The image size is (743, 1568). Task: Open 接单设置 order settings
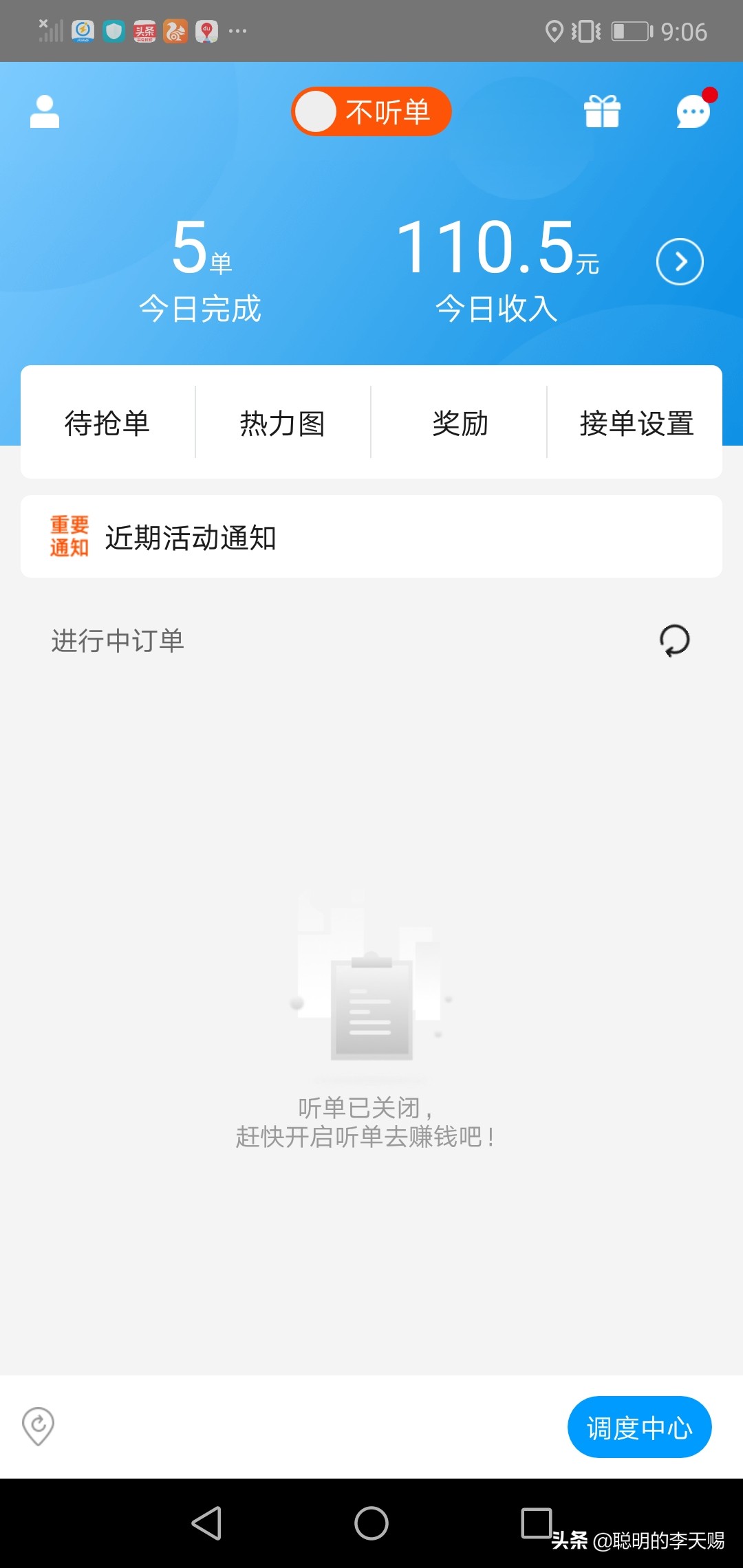pyautogui.click(x=636, y=423)
